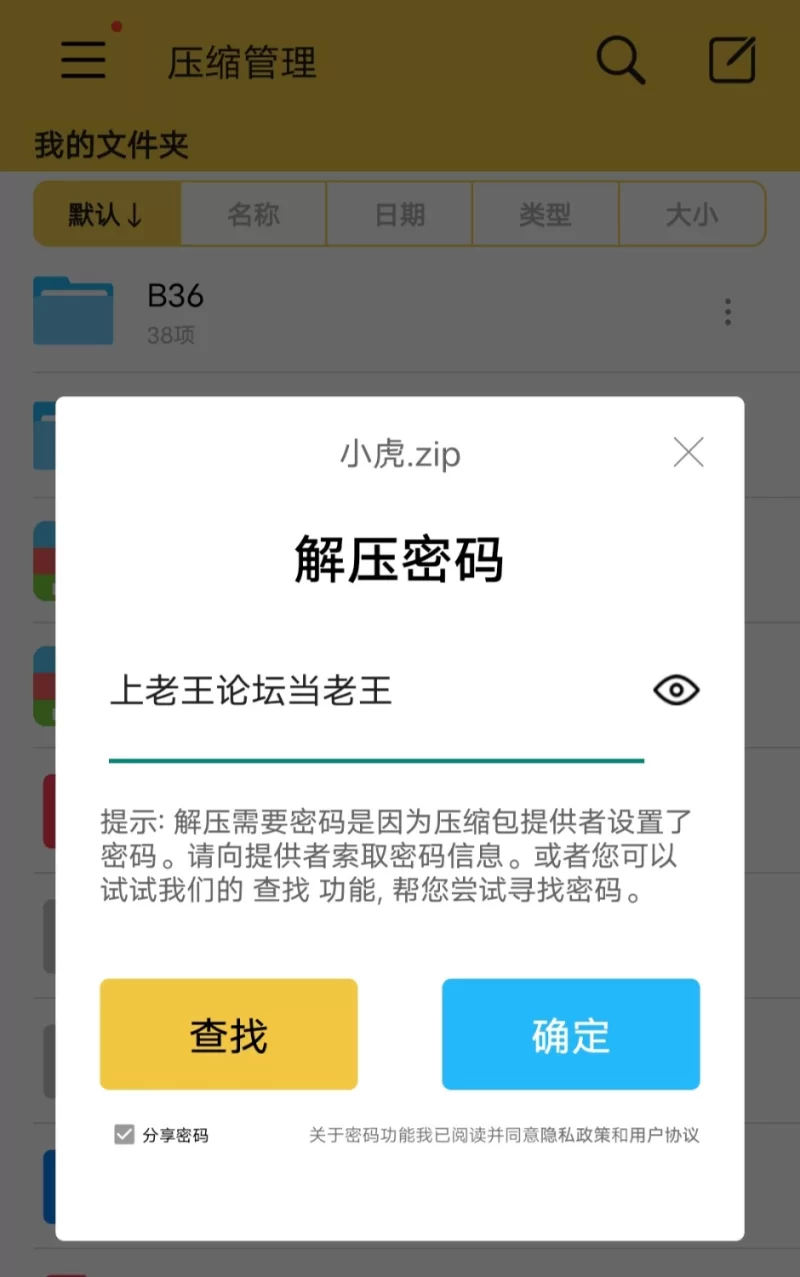
Task: Toggle password visibility with the eye icon
Action: [676, 690]
